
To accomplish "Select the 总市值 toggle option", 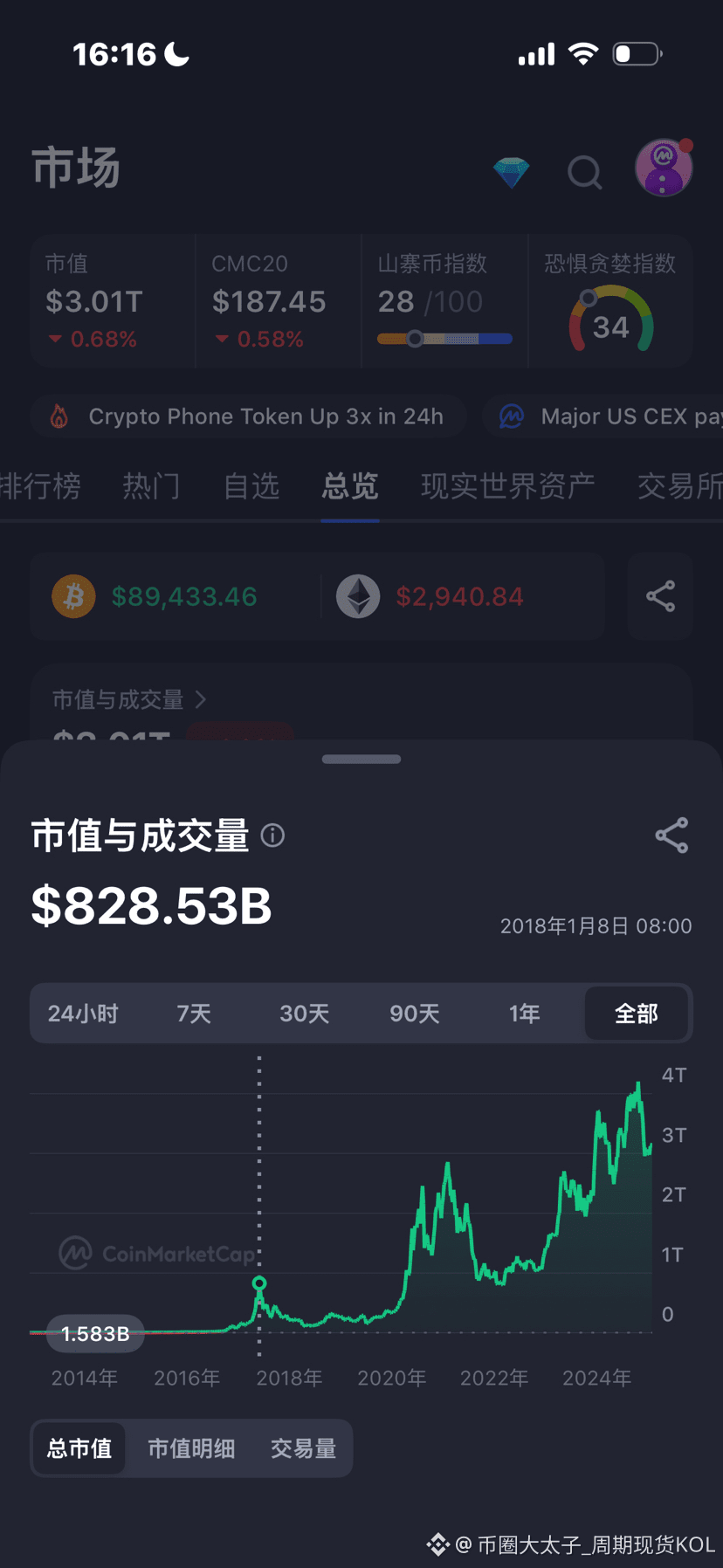I will 78,1448.
